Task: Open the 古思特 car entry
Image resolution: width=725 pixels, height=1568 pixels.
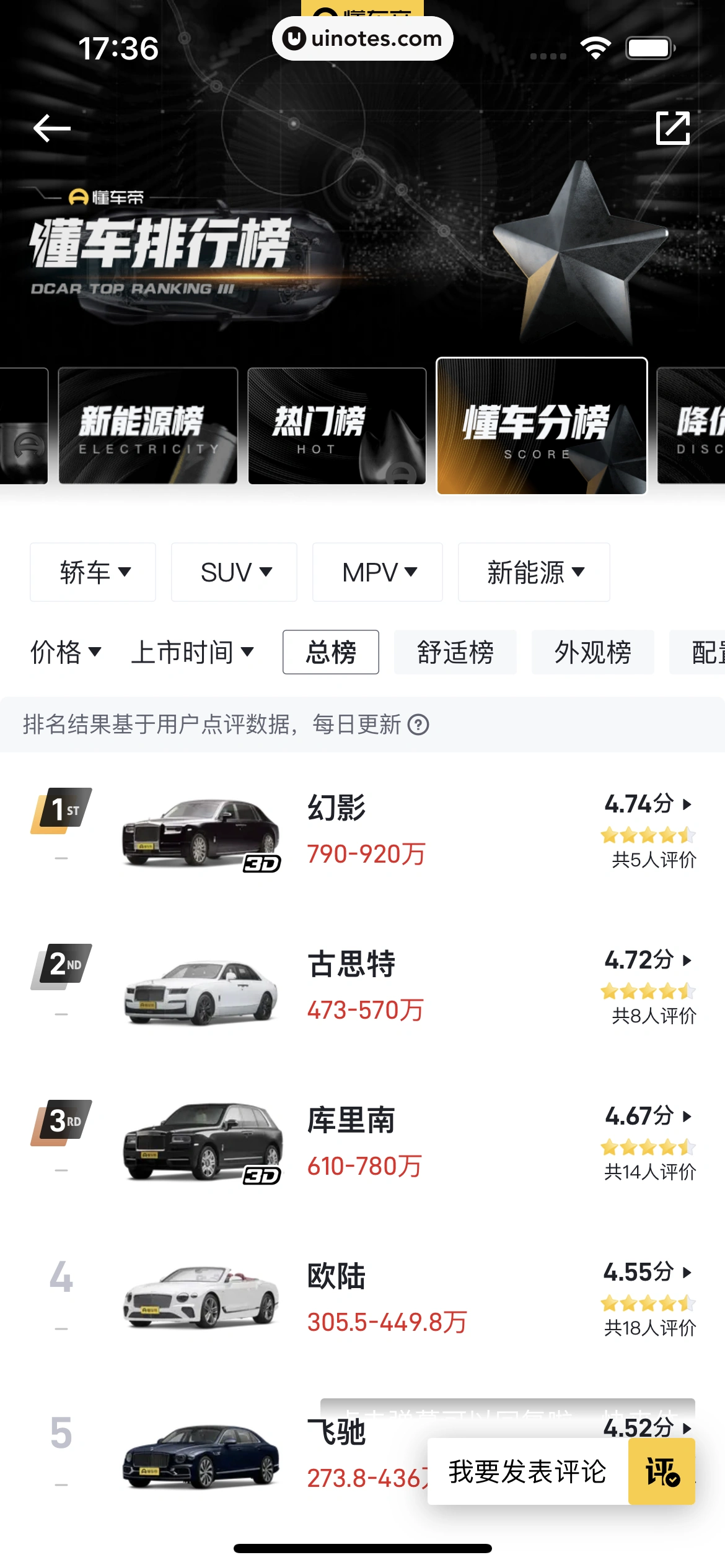Action: tap(351, 964)
